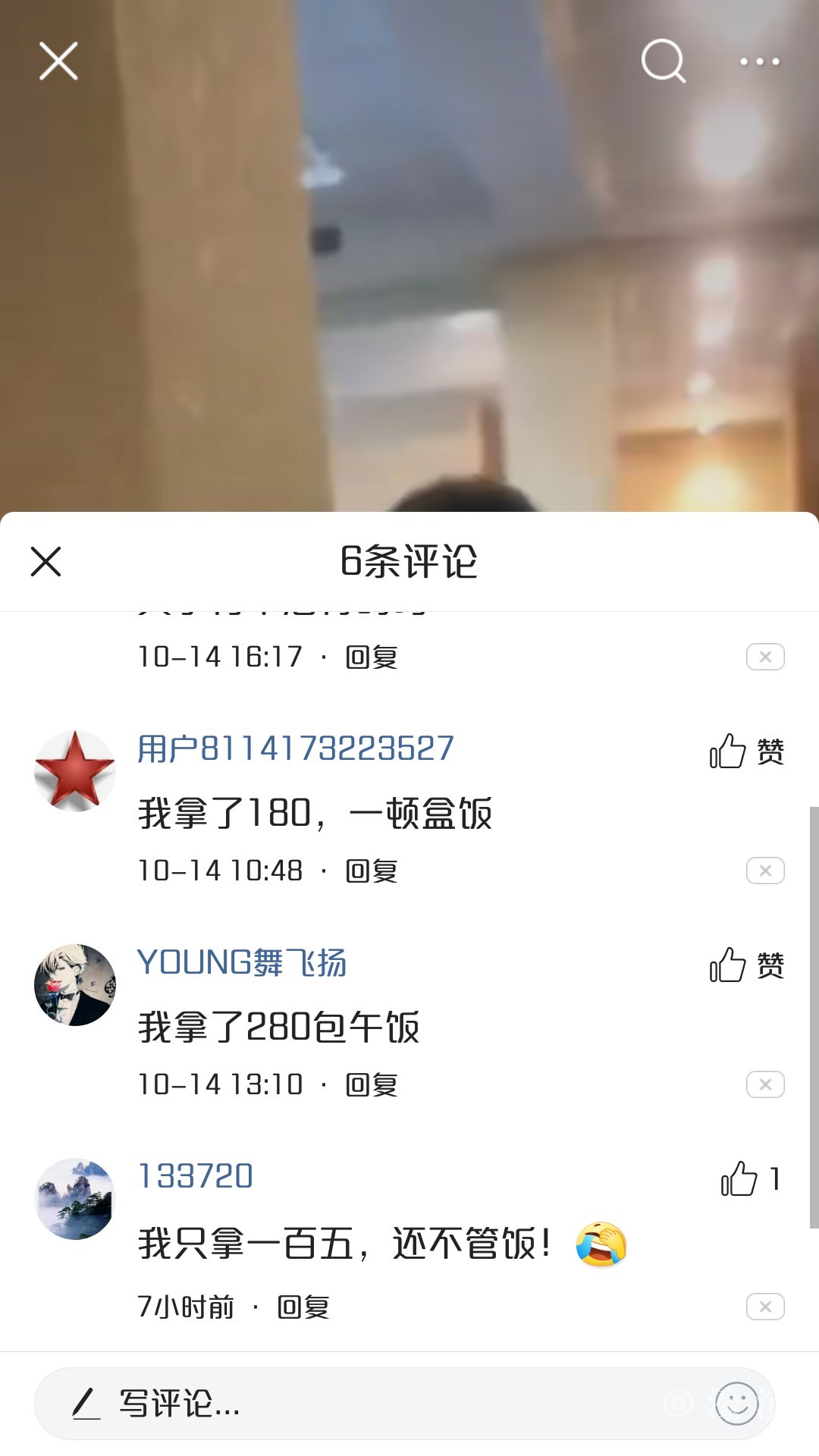Close the video page with top X
The height and width of the screenshot is (1456, 819).
click(58, 61)
